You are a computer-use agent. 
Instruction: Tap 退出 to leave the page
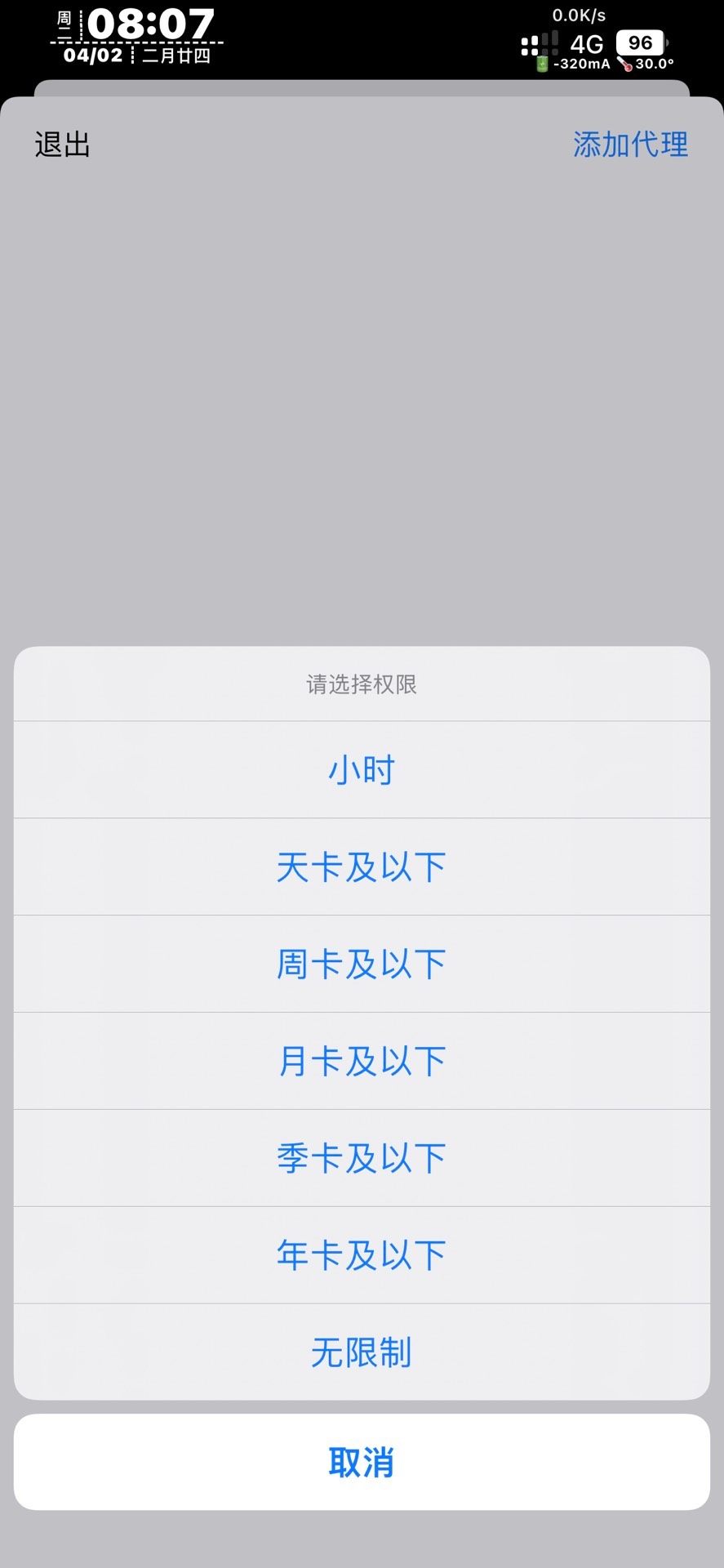click(63, 145)
